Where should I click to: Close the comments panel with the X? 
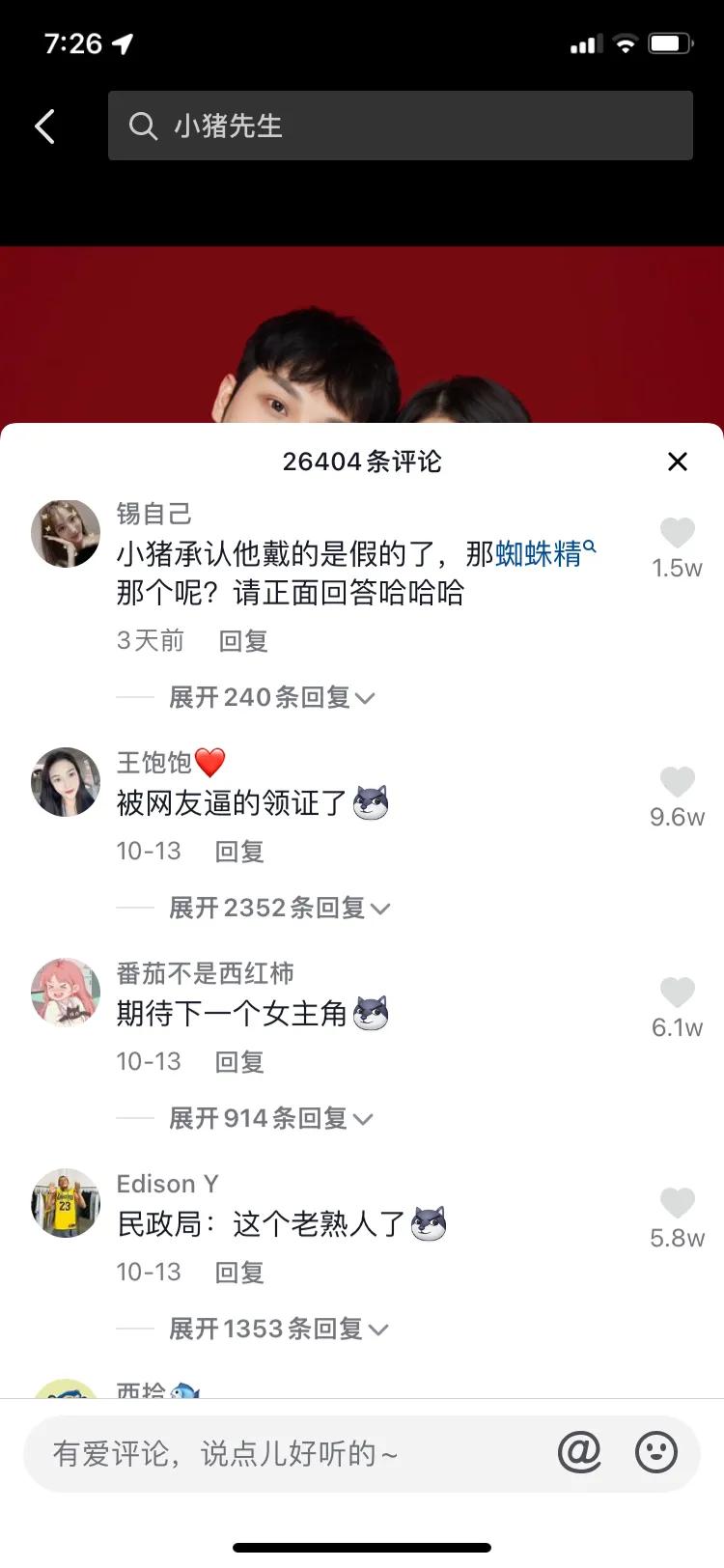tap(678, 462)
